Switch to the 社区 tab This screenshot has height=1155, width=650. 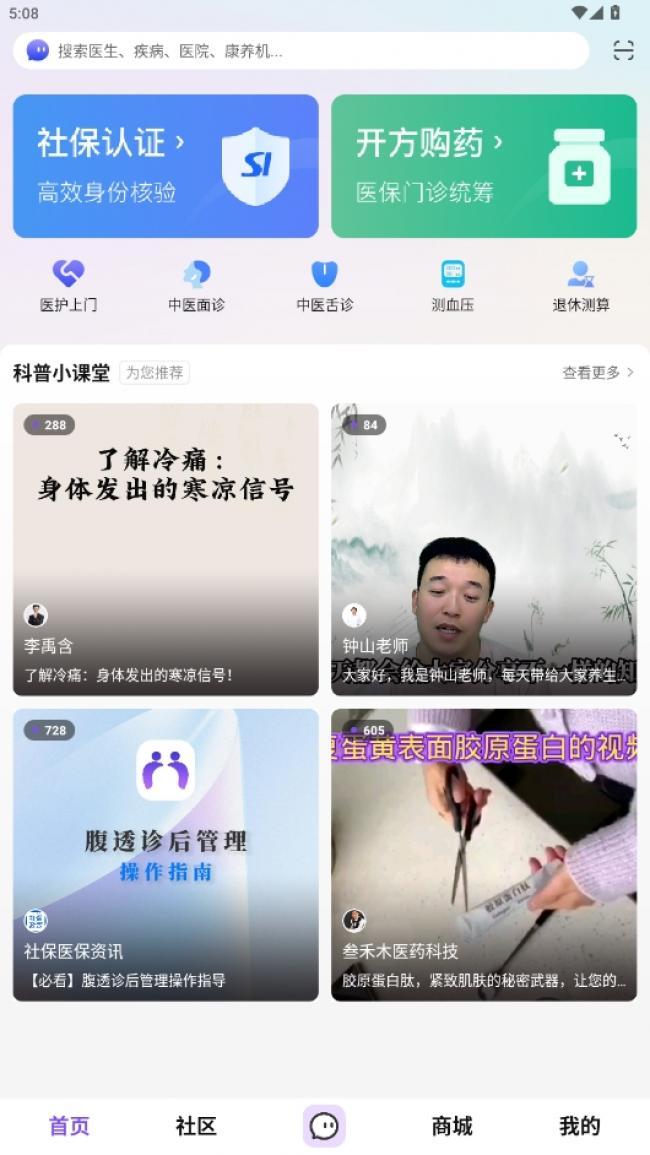[196, 1126]
